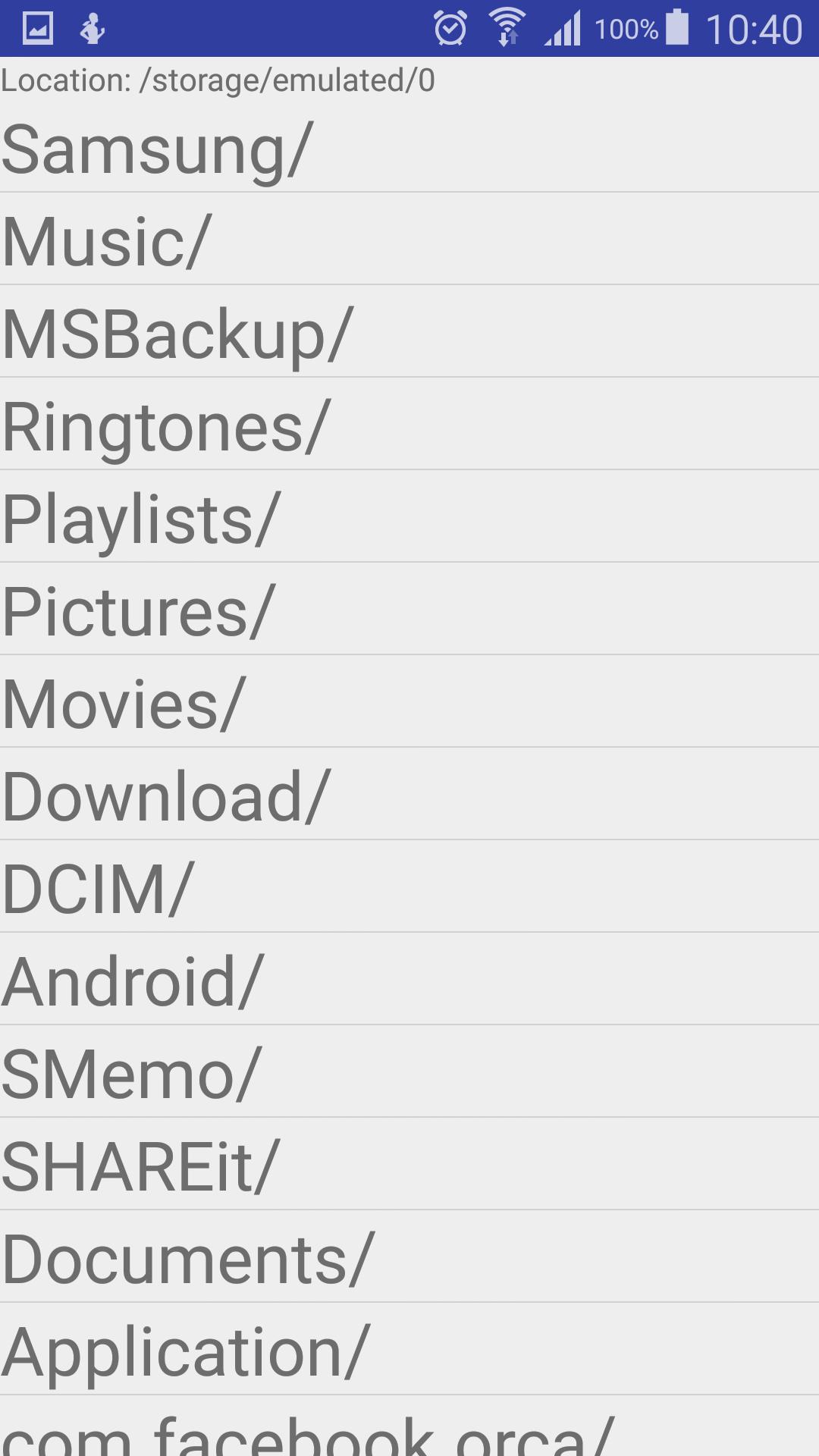
Task: Enter the Playlists folder
Action: 141,519
